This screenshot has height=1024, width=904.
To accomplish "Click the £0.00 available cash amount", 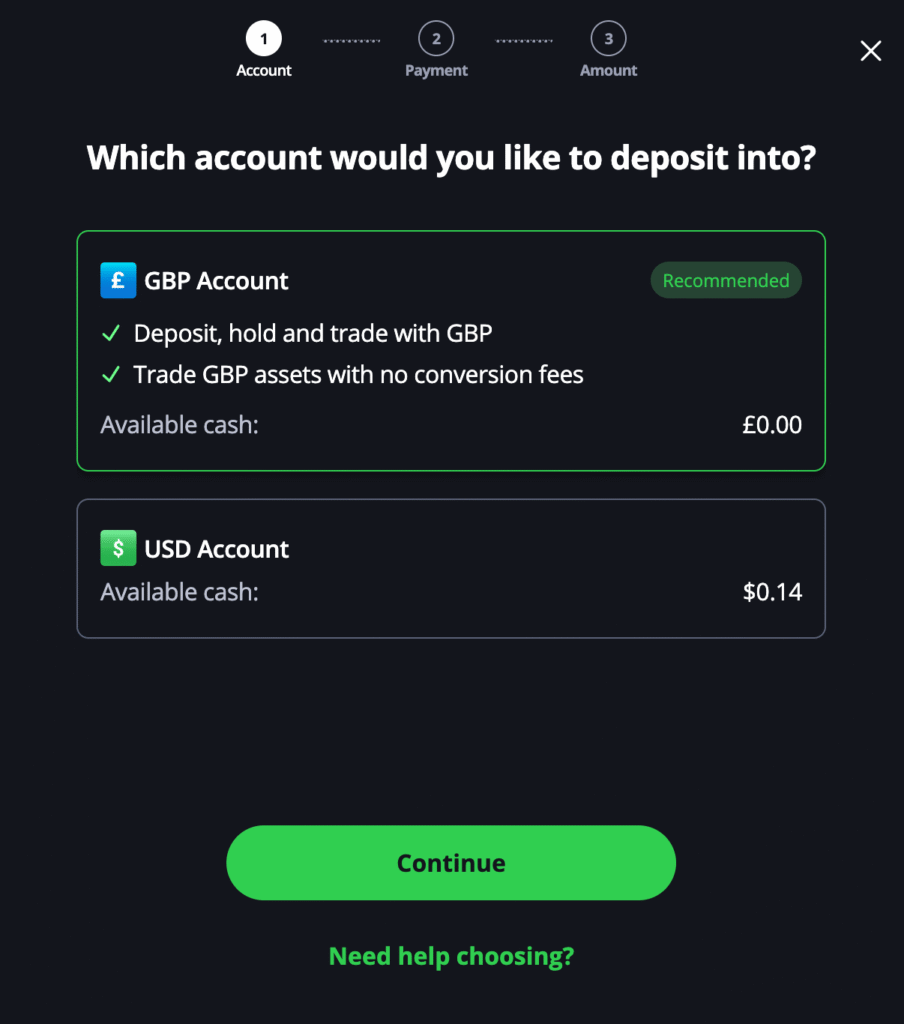I will (x=772, y=424).
